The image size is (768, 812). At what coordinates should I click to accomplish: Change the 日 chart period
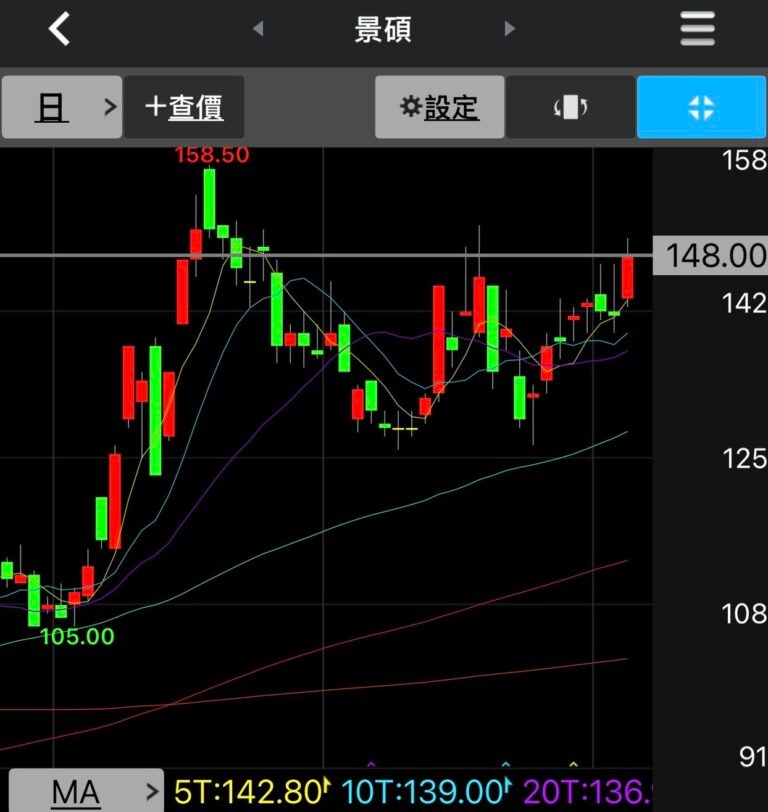click(x=62, y=107)
